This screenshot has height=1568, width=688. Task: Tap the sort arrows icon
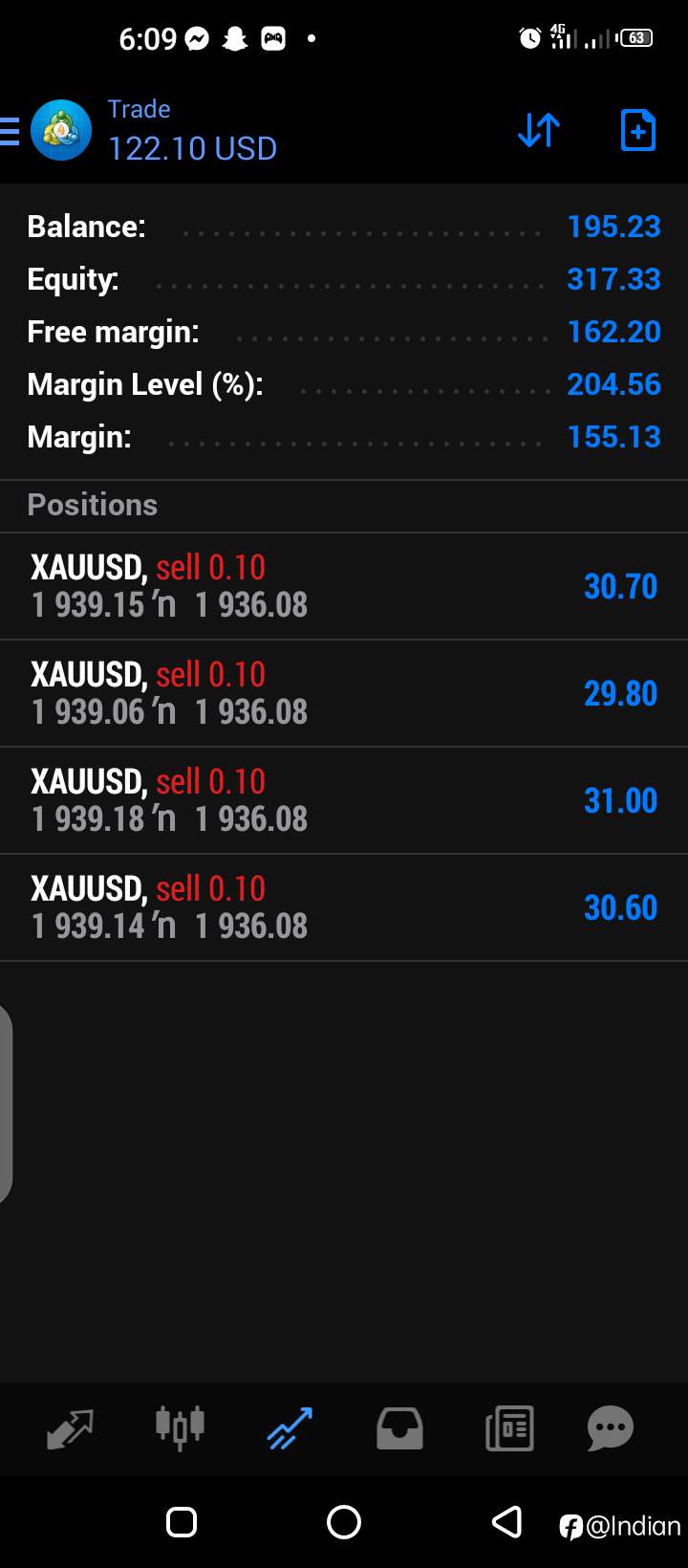click(x=539, y=130)
